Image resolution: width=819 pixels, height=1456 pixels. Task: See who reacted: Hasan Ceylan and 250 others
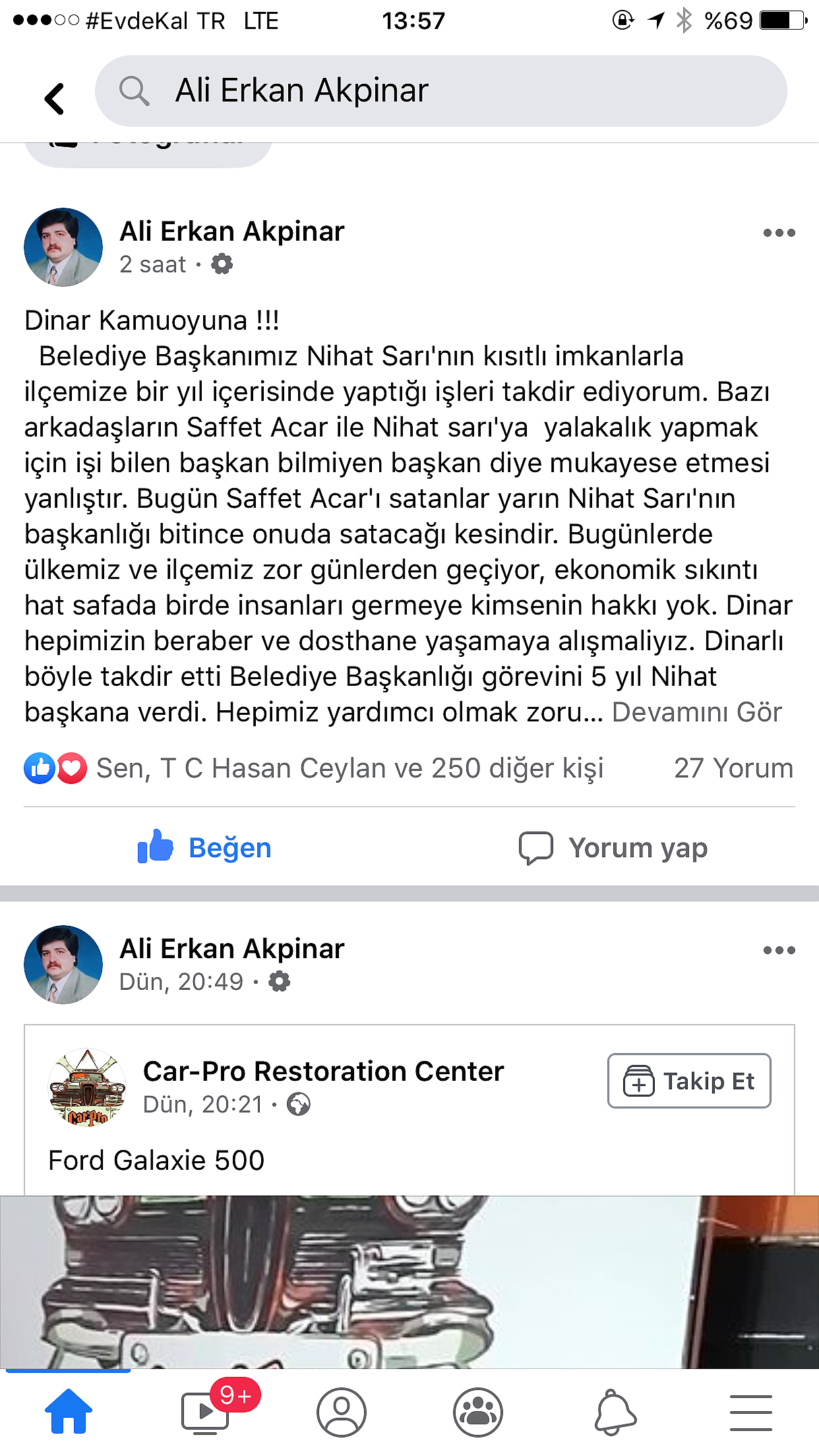pos(349,768)
